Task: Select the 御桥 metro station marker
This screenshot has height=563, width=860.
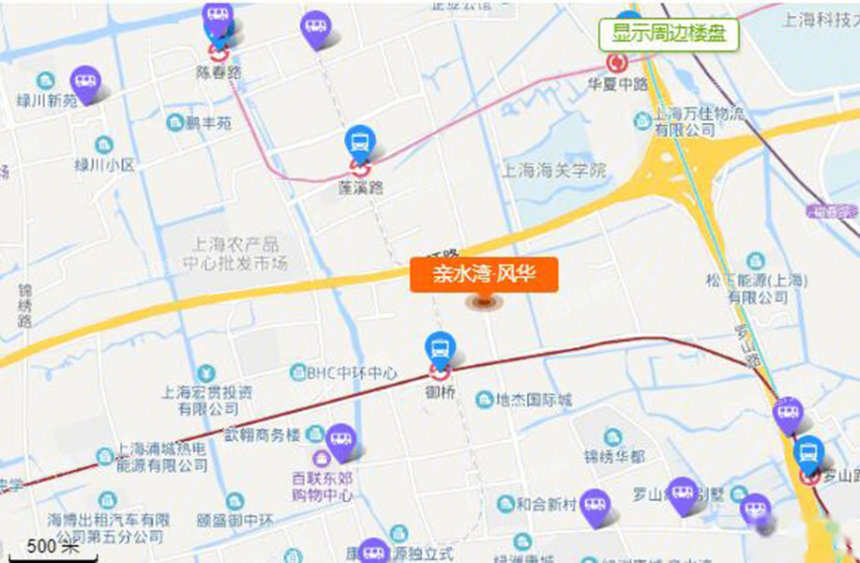Action: point(440,351)
